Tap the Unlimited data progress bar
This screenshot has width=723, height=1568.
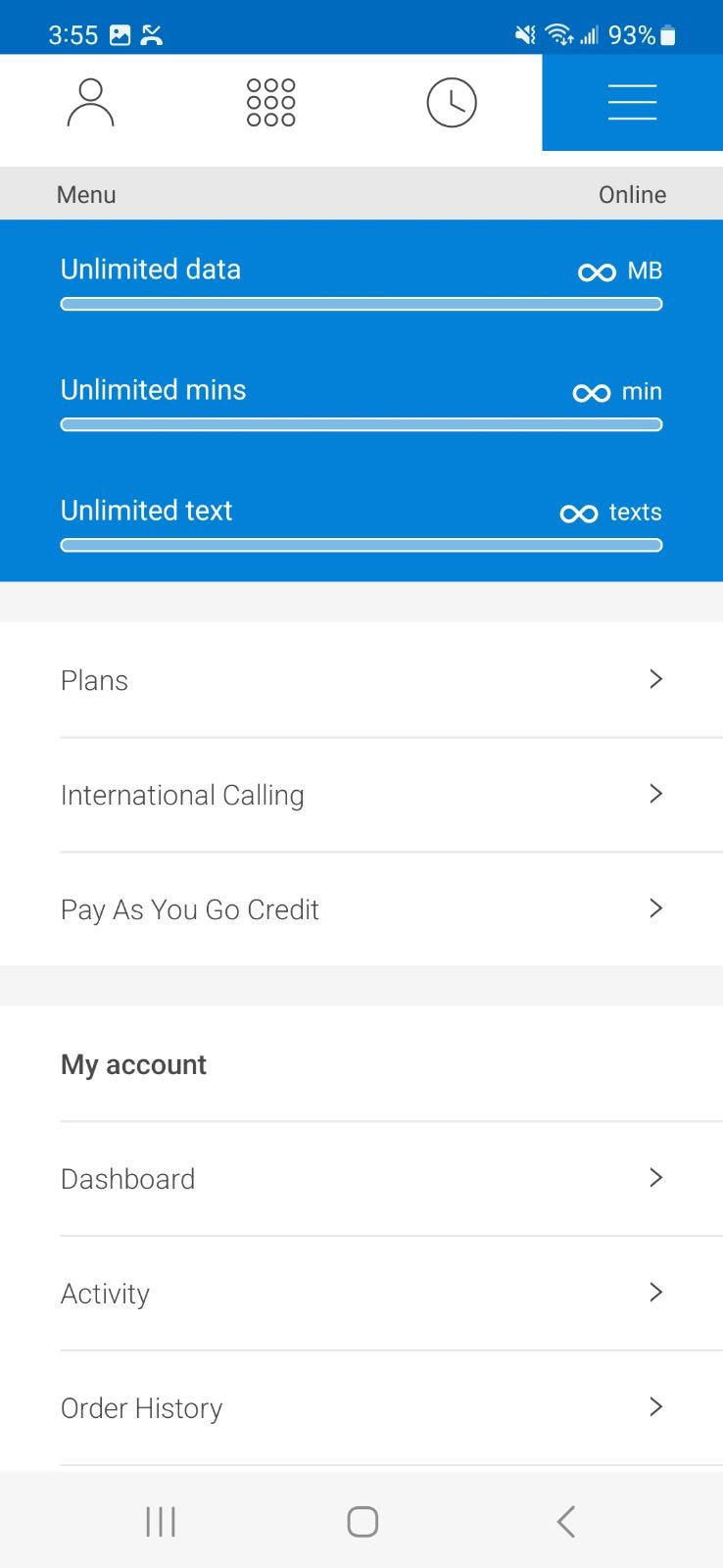[x=361, y=304]
